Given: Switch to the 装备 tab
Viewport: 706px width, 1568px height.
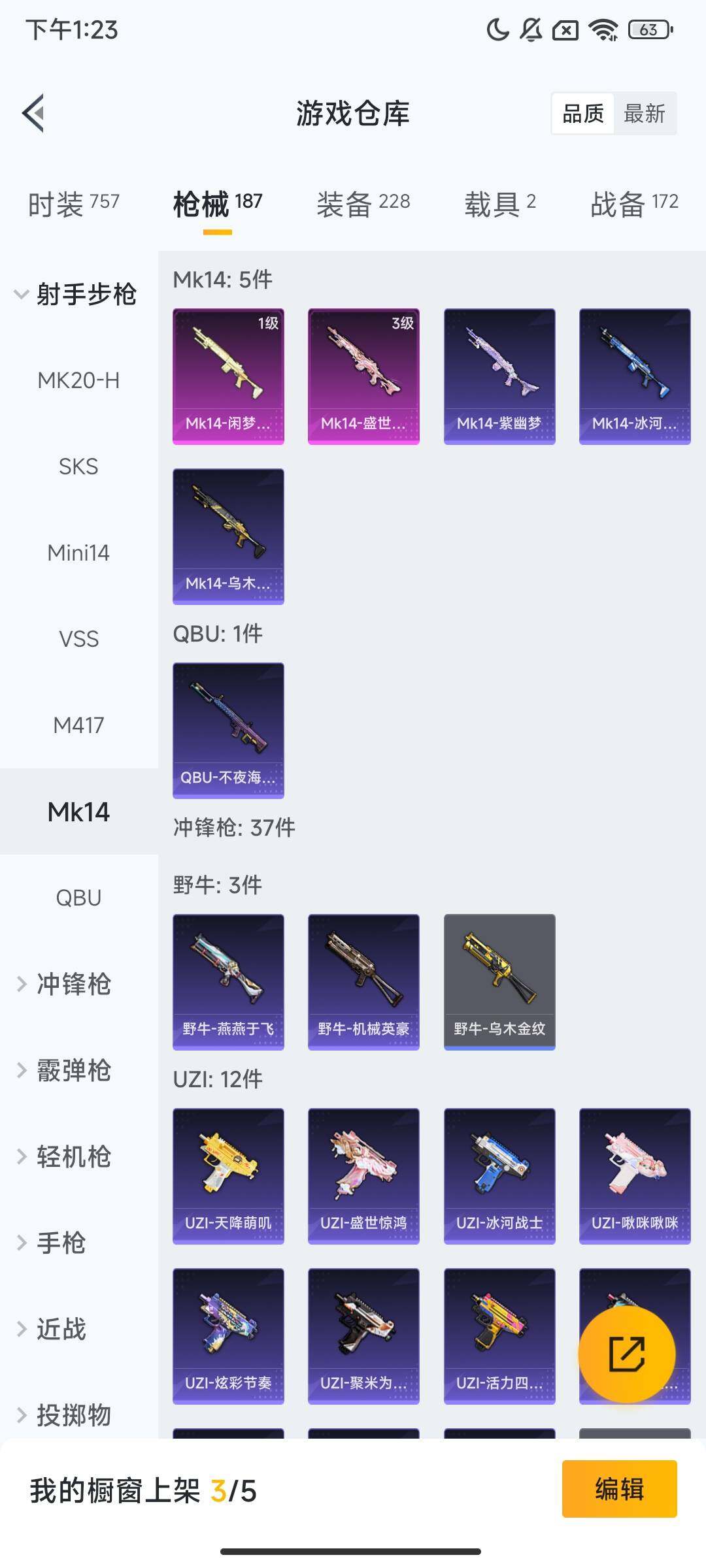Looking at the screenshot, I should pos(363,203).
